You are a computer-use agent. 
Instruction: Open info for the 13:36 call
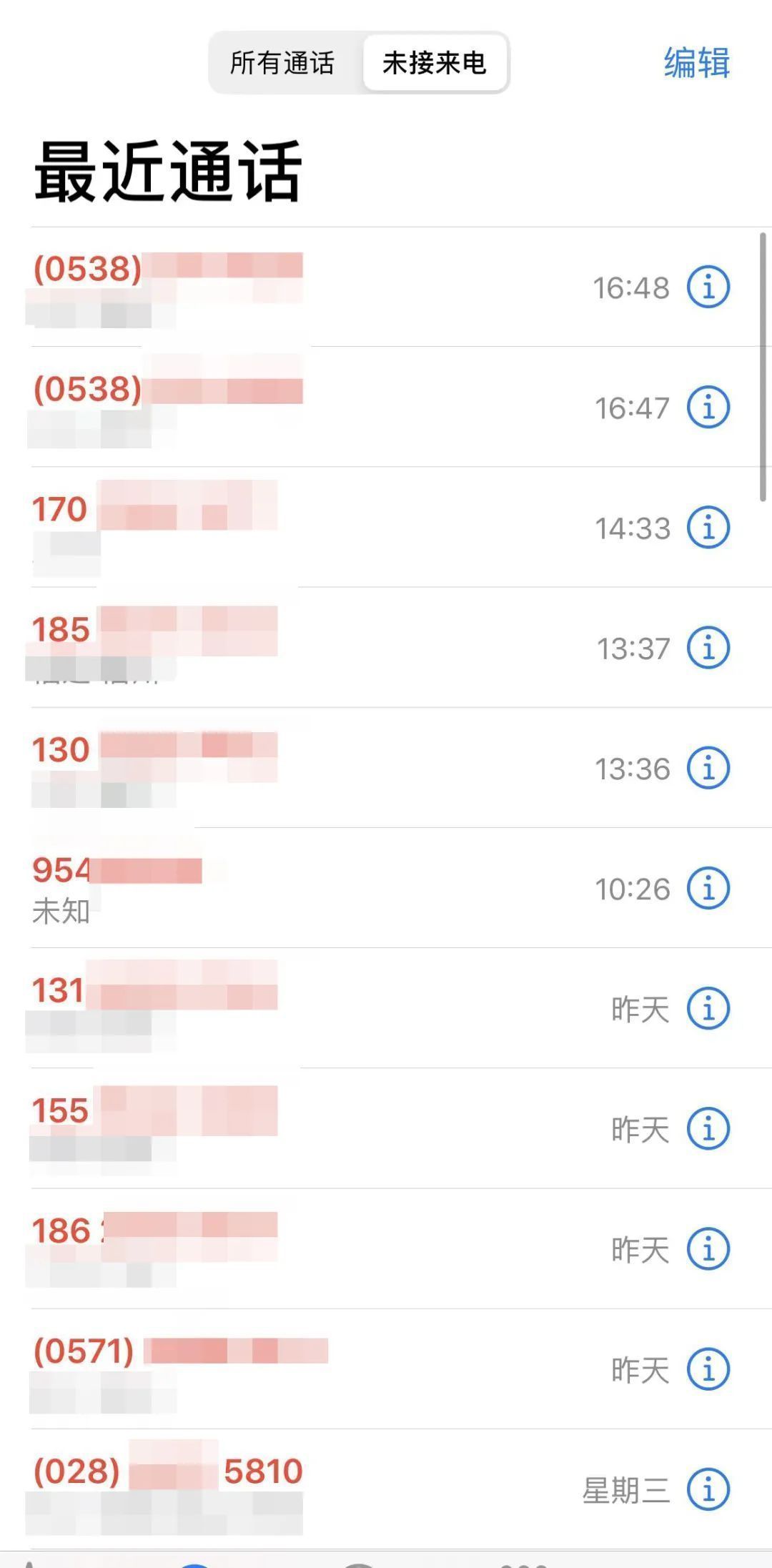[708, 768]
